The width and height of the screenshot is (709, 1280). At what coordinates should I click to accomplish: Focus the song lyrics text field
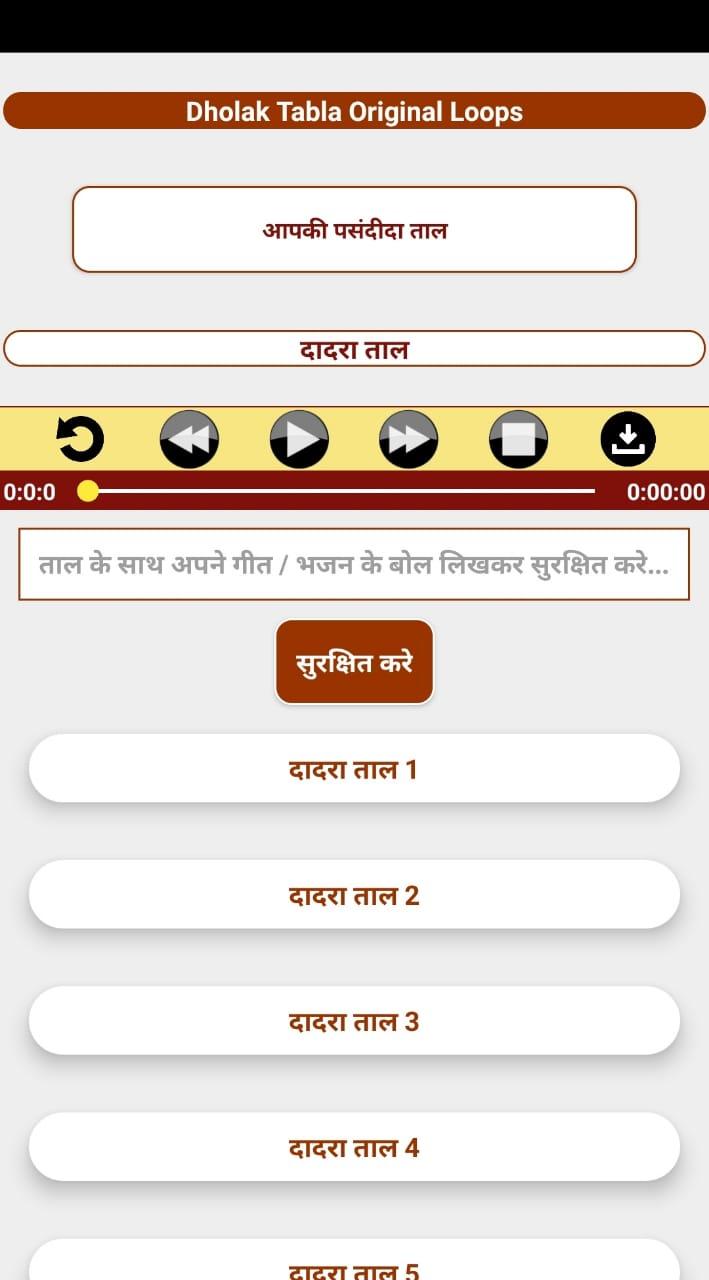354,564
